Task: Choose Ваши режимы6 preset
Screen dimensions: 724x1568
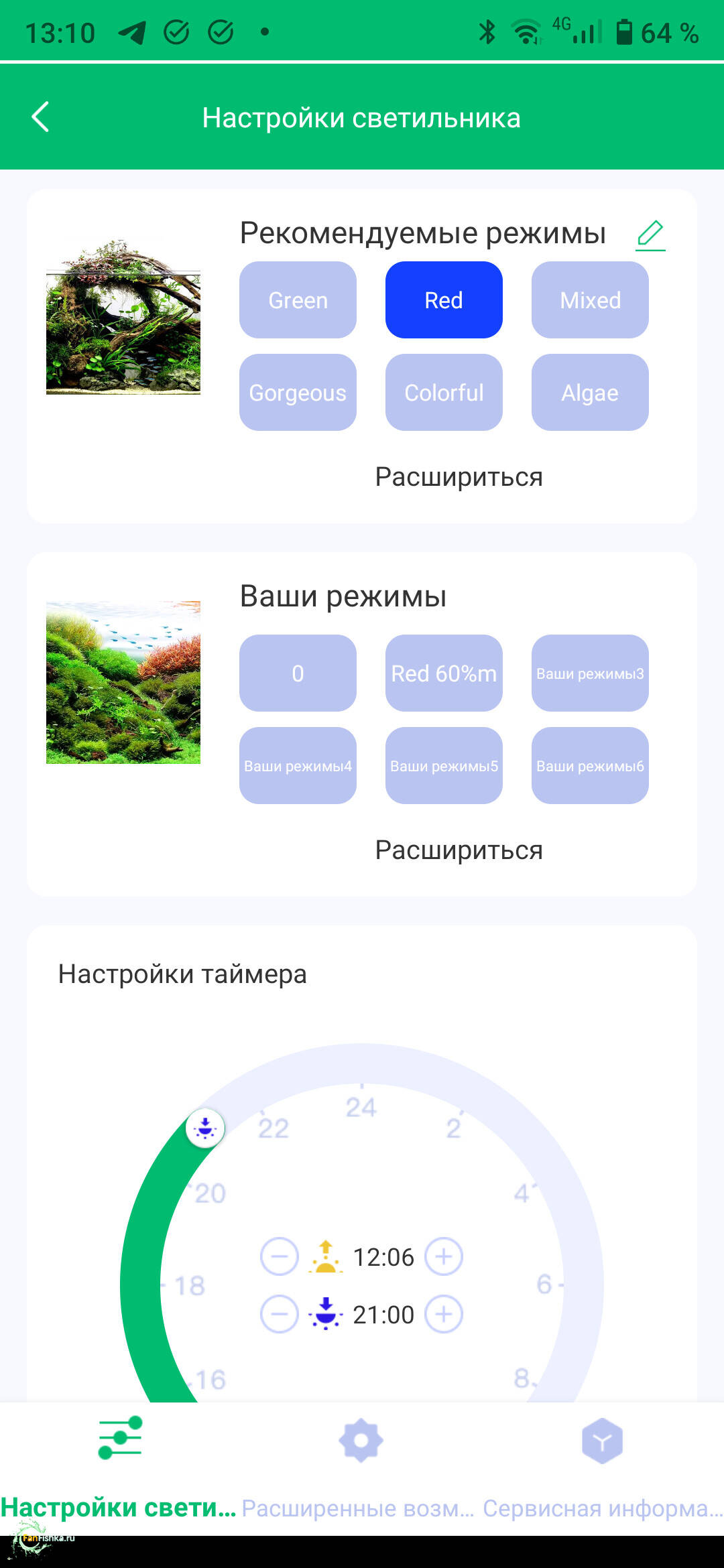Action: point(590,766)
